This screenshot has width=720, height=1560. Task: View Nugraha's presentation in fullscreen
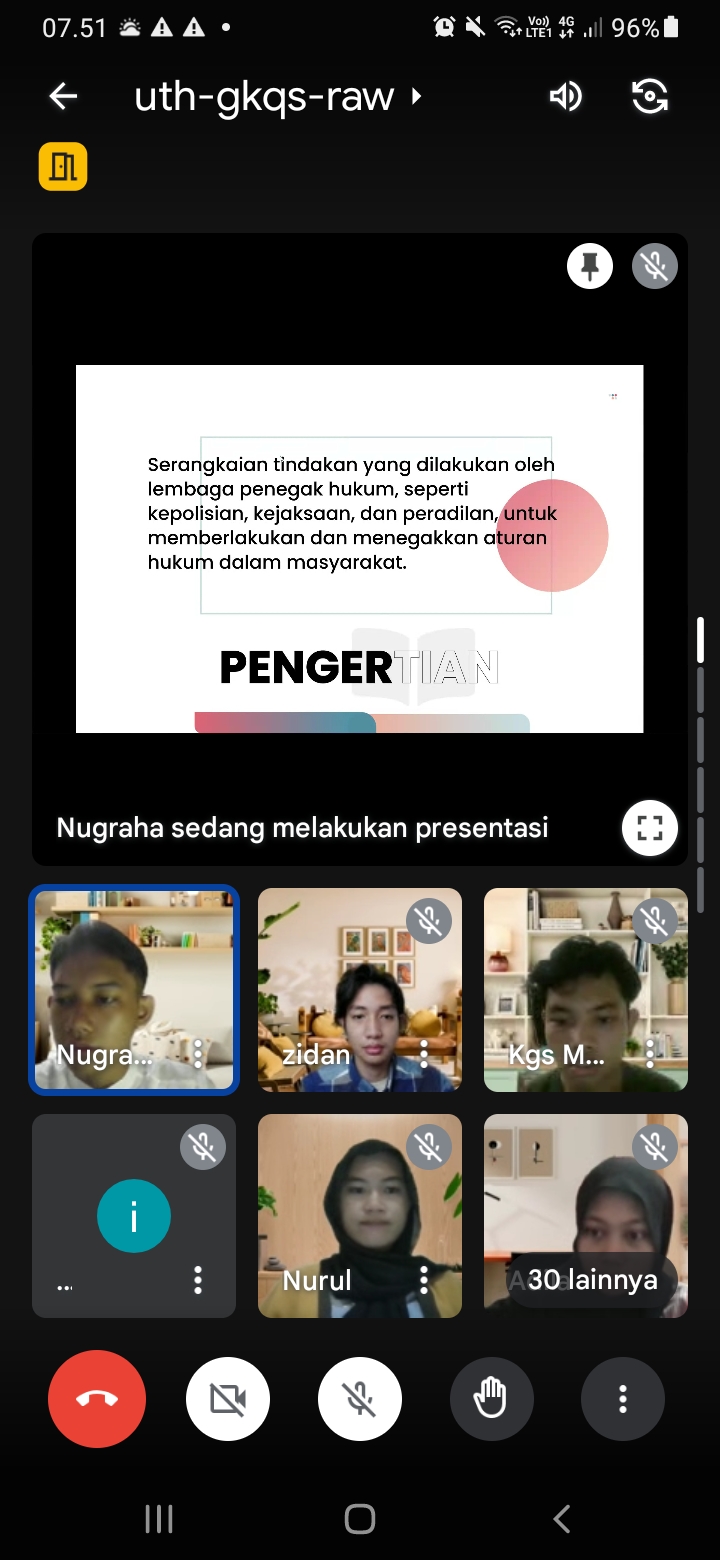point(649,828)
